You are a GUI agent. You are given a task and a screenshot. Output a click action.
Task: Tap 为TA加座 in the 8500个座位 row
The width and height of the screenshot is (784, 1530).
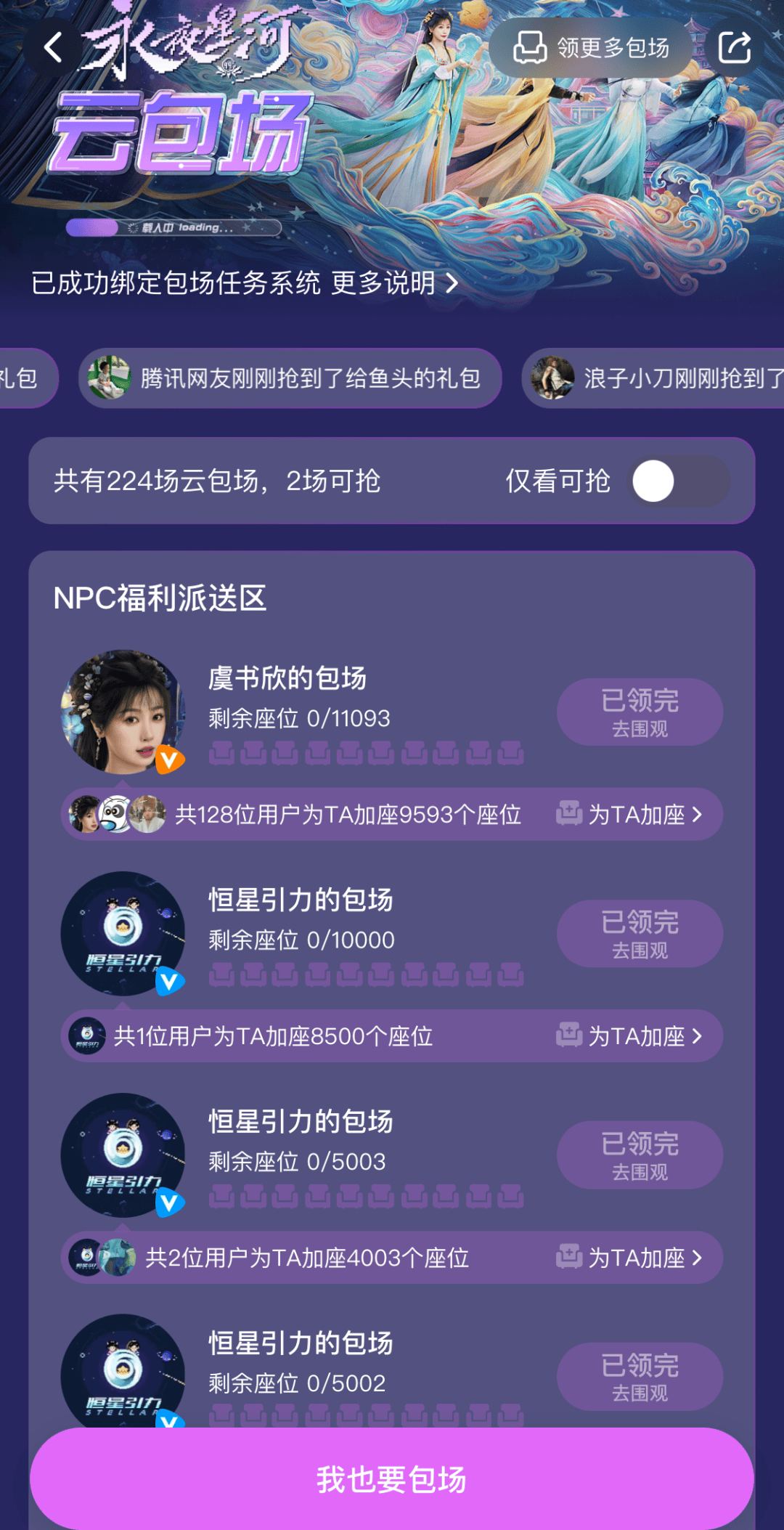pos(630,1036)
